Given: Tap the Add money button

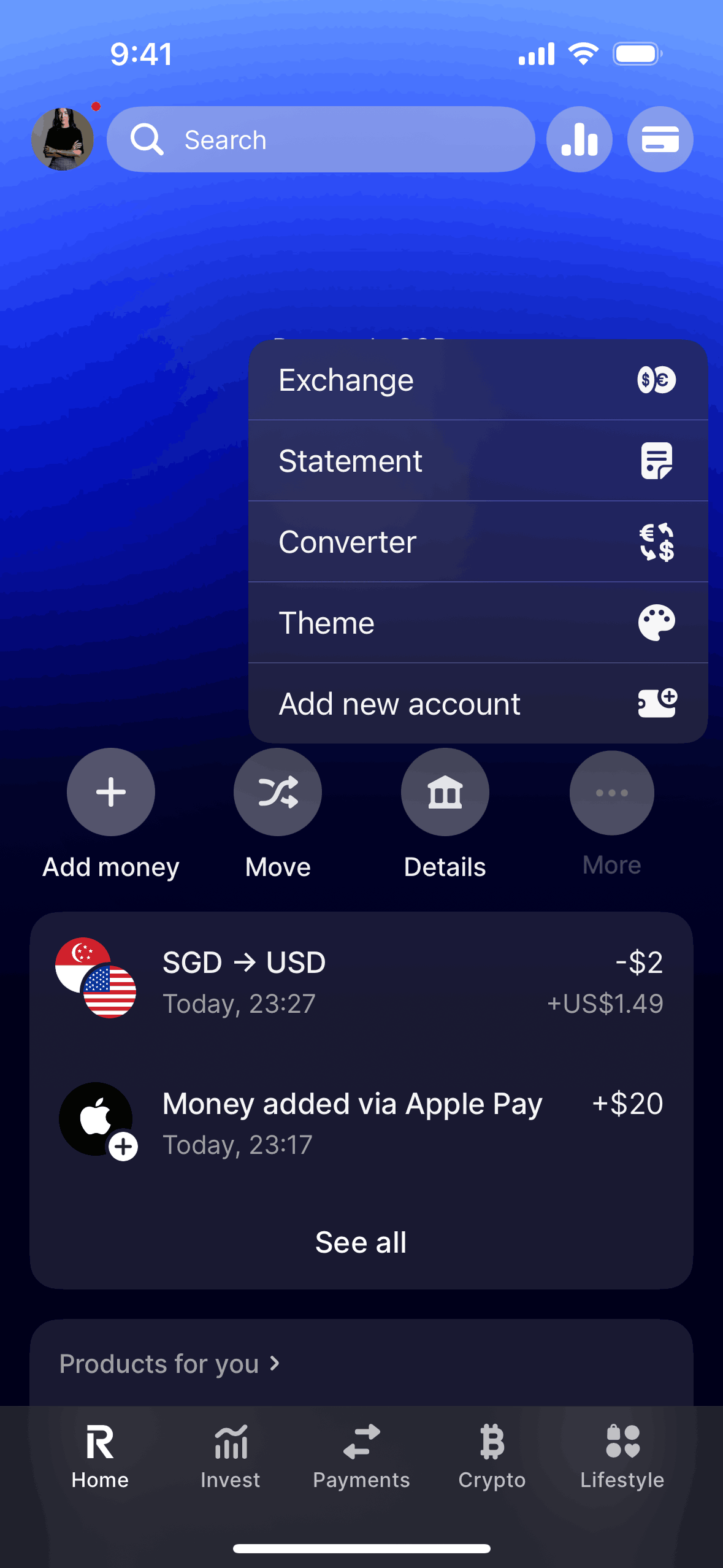Looking at the screenshot, I should 111,793.
